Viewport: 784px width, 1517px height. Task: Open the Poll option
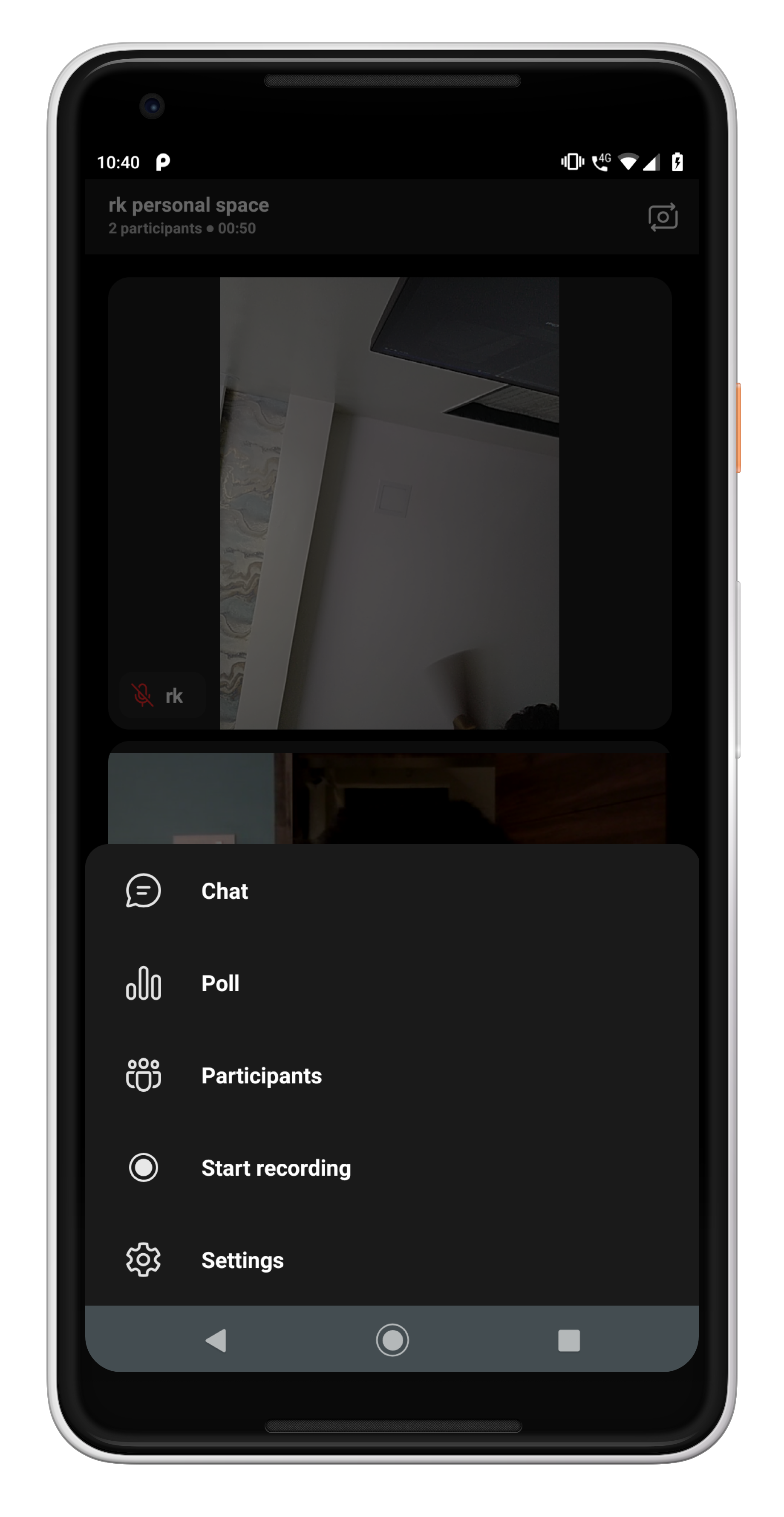[x=392, y=983]
